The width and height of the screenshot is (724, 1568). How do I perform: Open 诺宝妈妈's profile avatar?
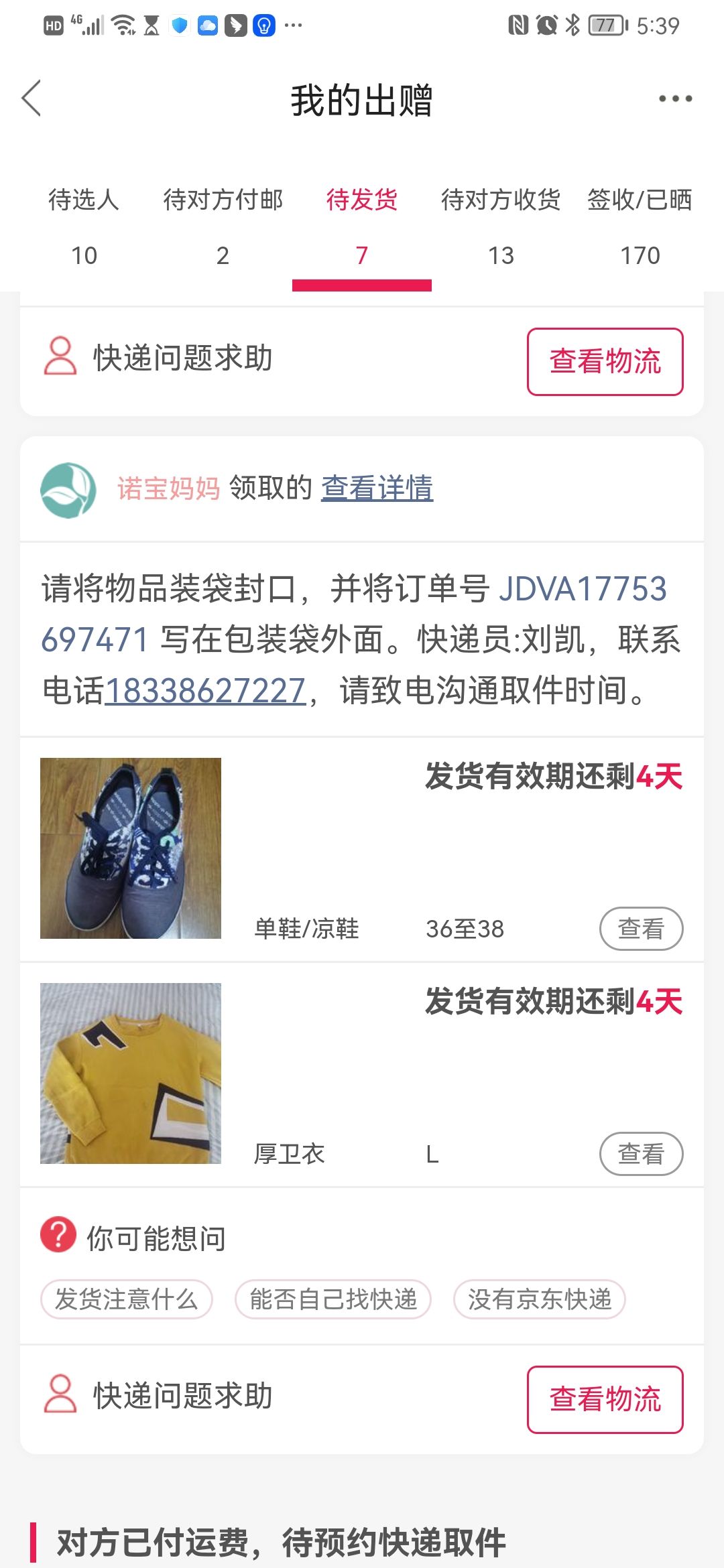click(68, 490)
